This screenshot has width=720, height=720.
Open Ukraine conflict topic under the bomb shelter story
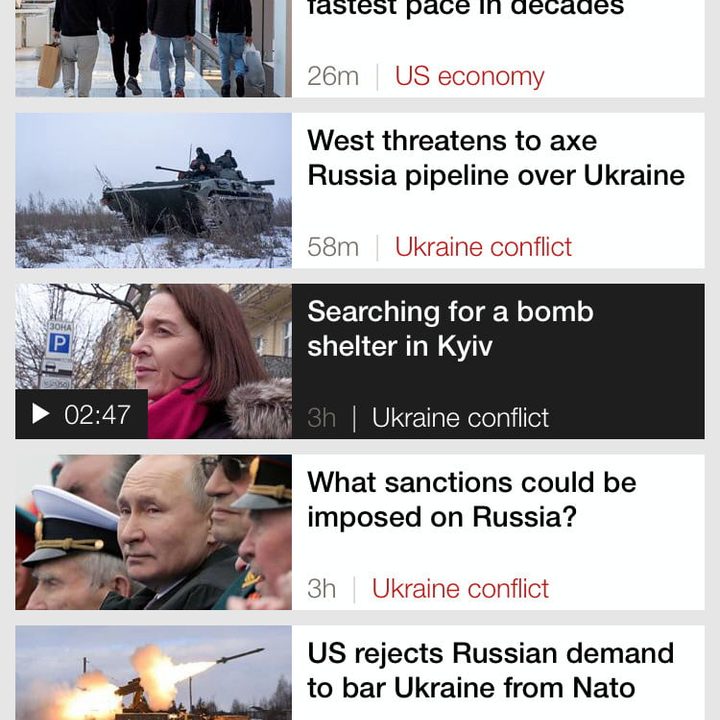point(460,418)
